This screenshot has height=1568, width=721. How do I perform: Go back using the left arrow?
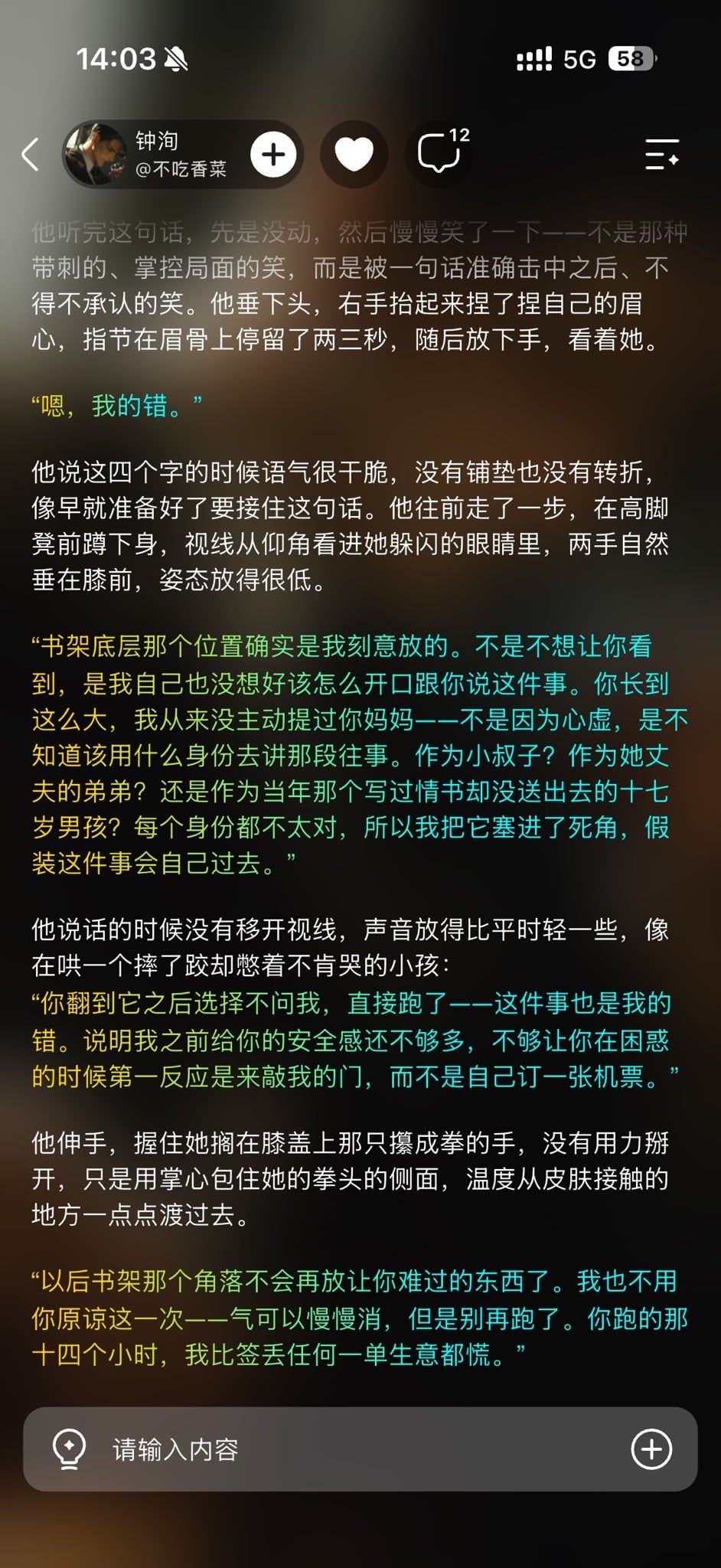pos(31,155)
